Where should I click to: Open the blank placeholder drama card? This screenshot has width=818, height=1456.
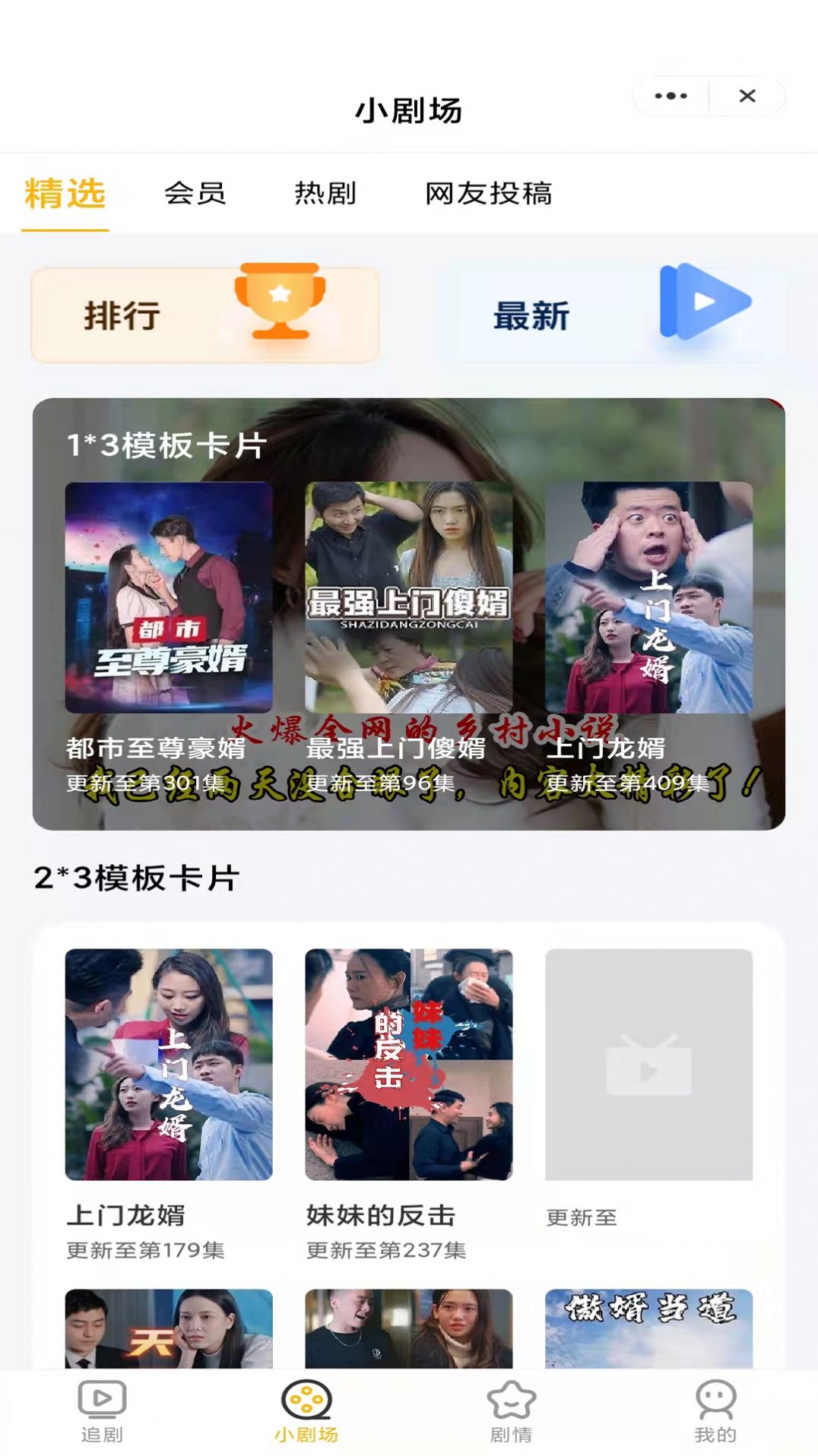point(648,1064)
